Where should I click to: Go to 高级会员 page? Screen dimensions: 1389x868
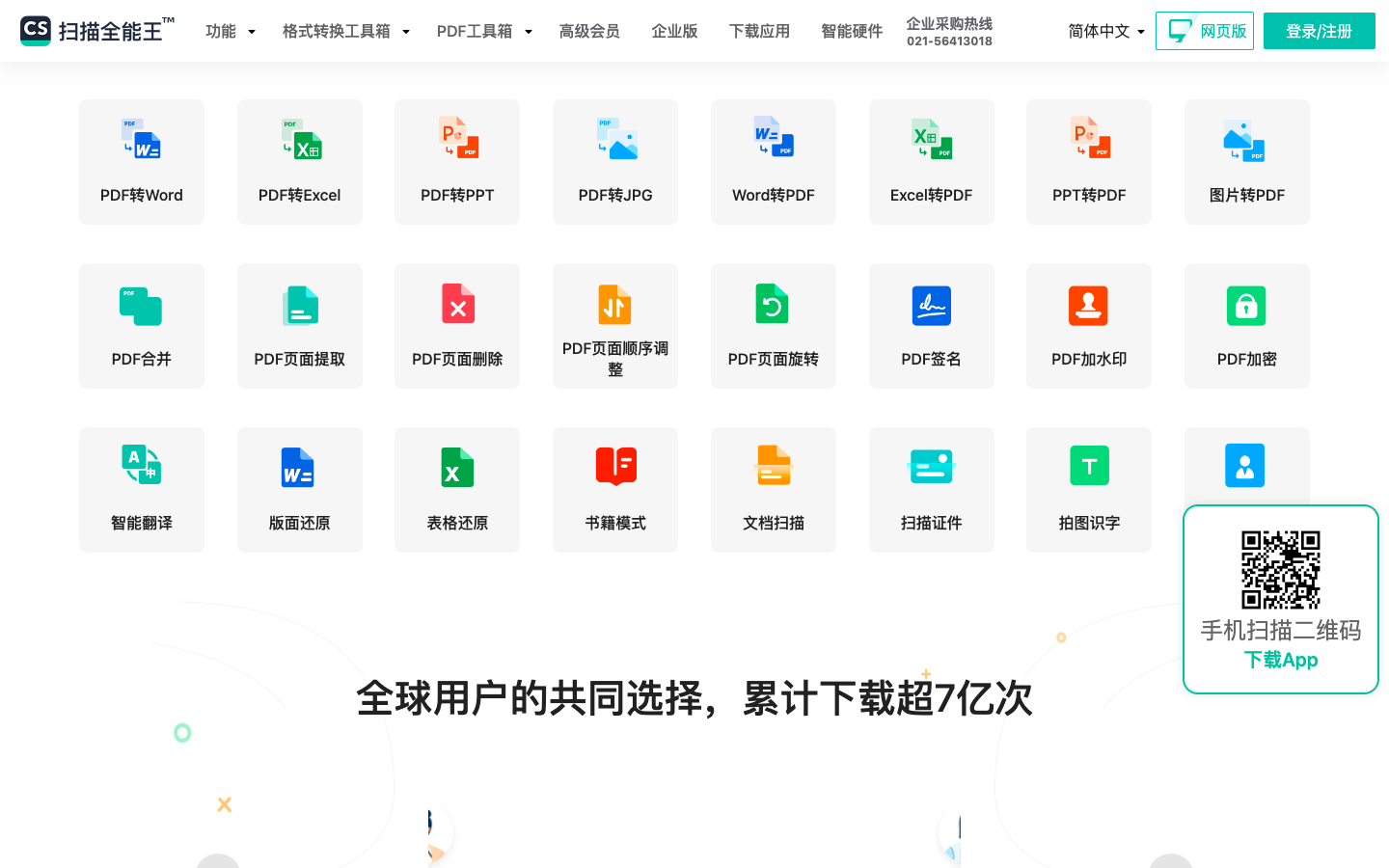click(x=589, y=31)
